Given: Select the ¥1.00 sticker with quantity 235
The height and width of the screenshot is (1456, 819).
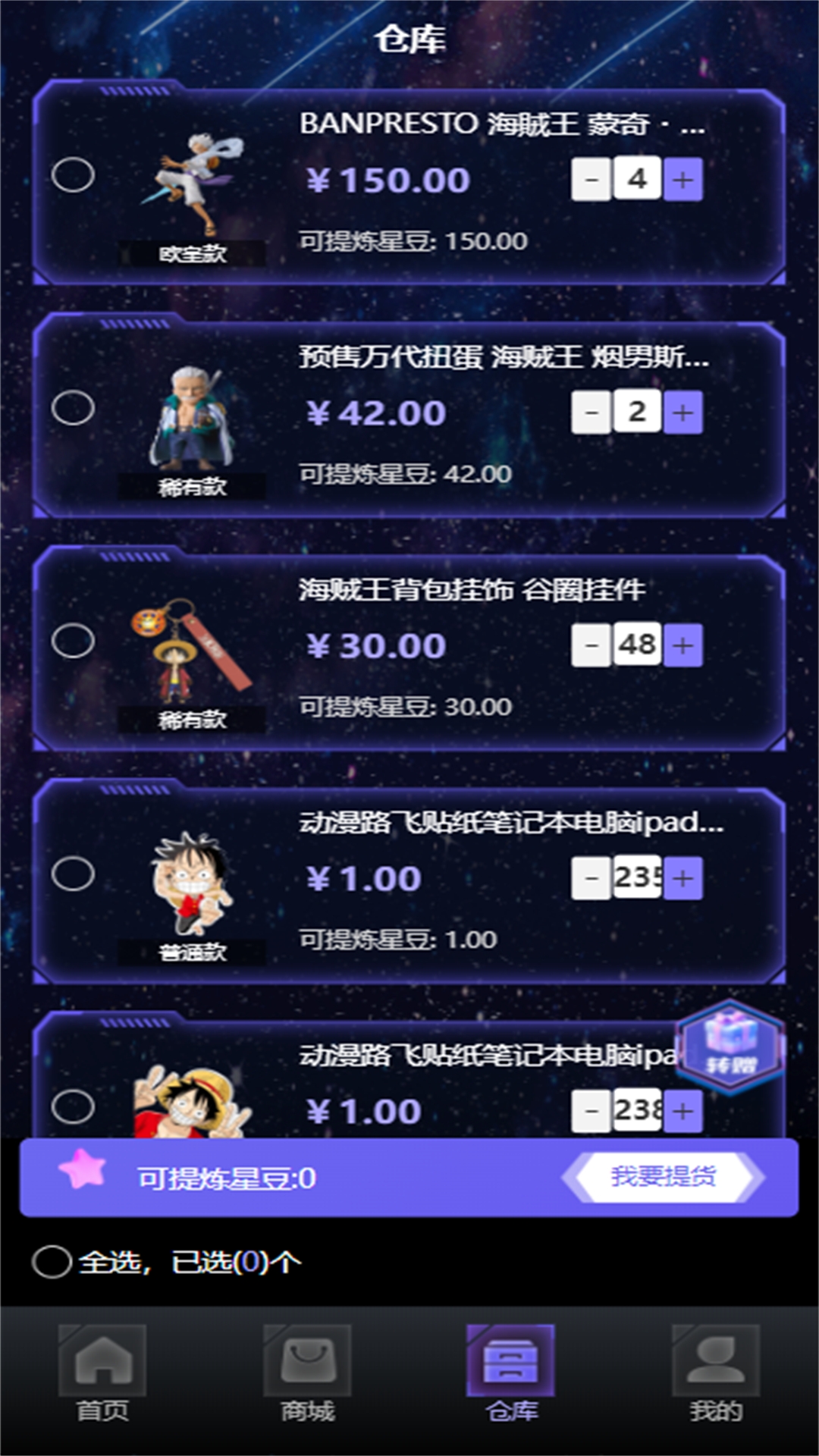Looking at the screenshot, I should click(x=73, y=874).
